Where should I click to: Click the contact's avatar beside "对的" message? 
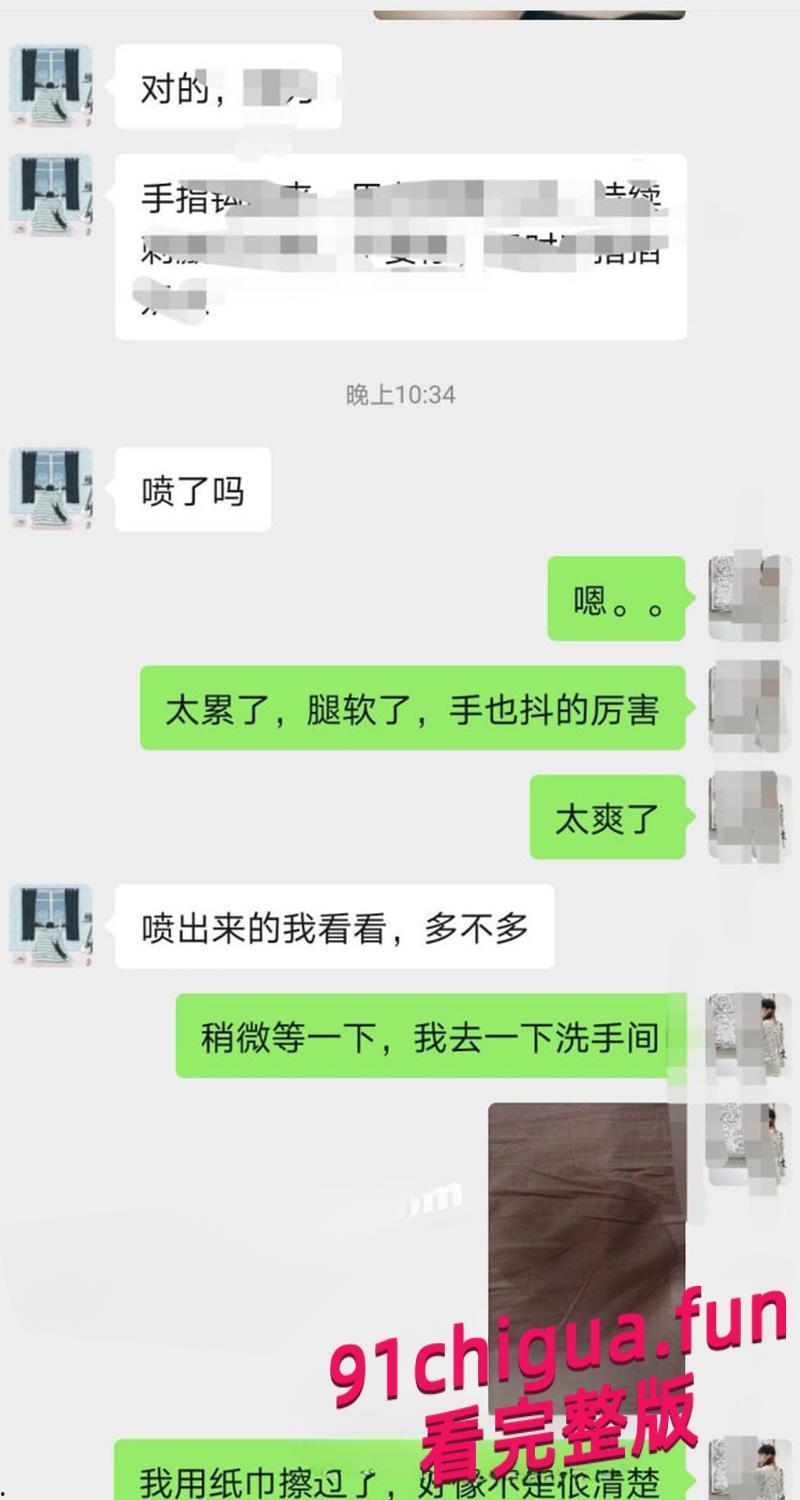coord(50,85)
